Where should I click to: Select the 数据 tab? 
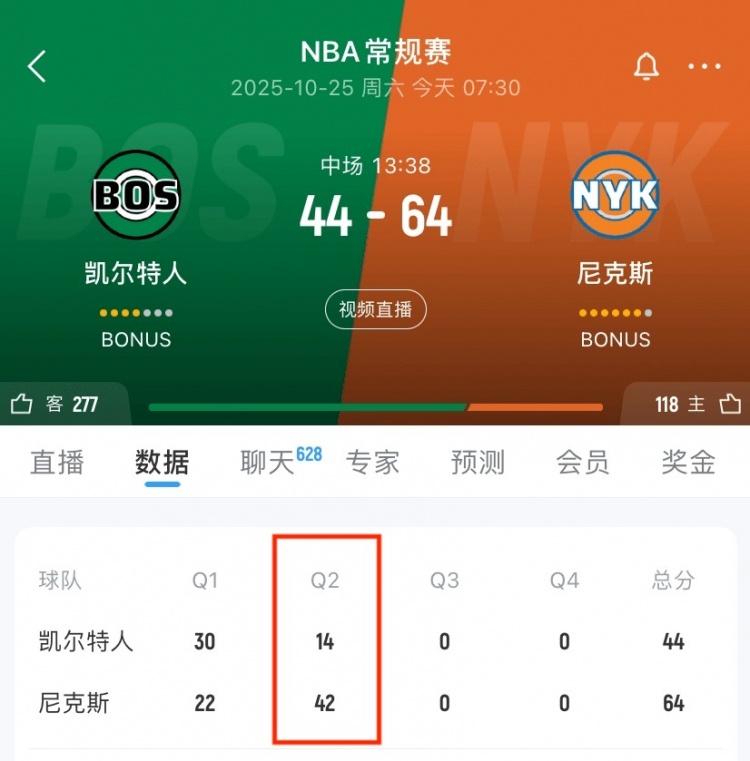click(162, 462)
